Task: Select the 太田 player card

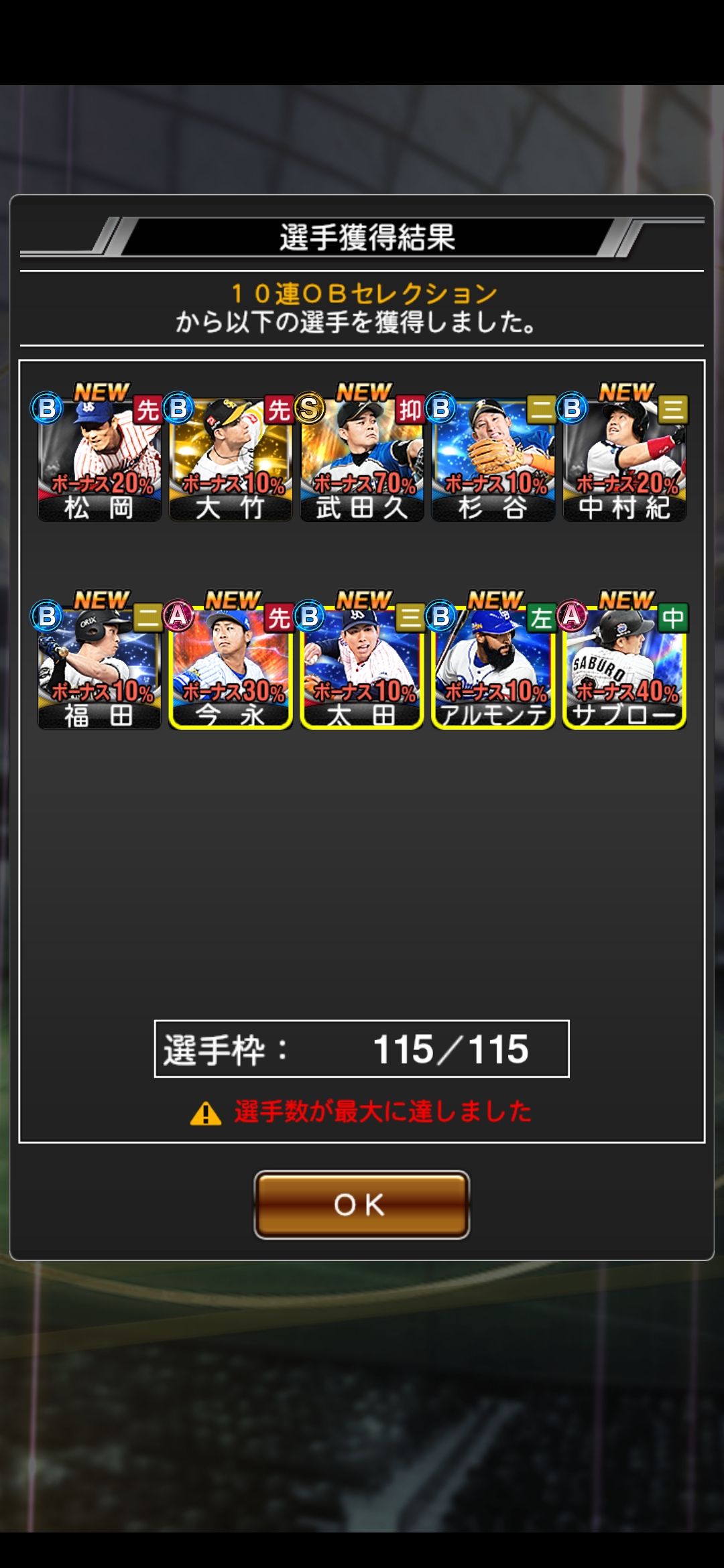Action: (362, 667)
